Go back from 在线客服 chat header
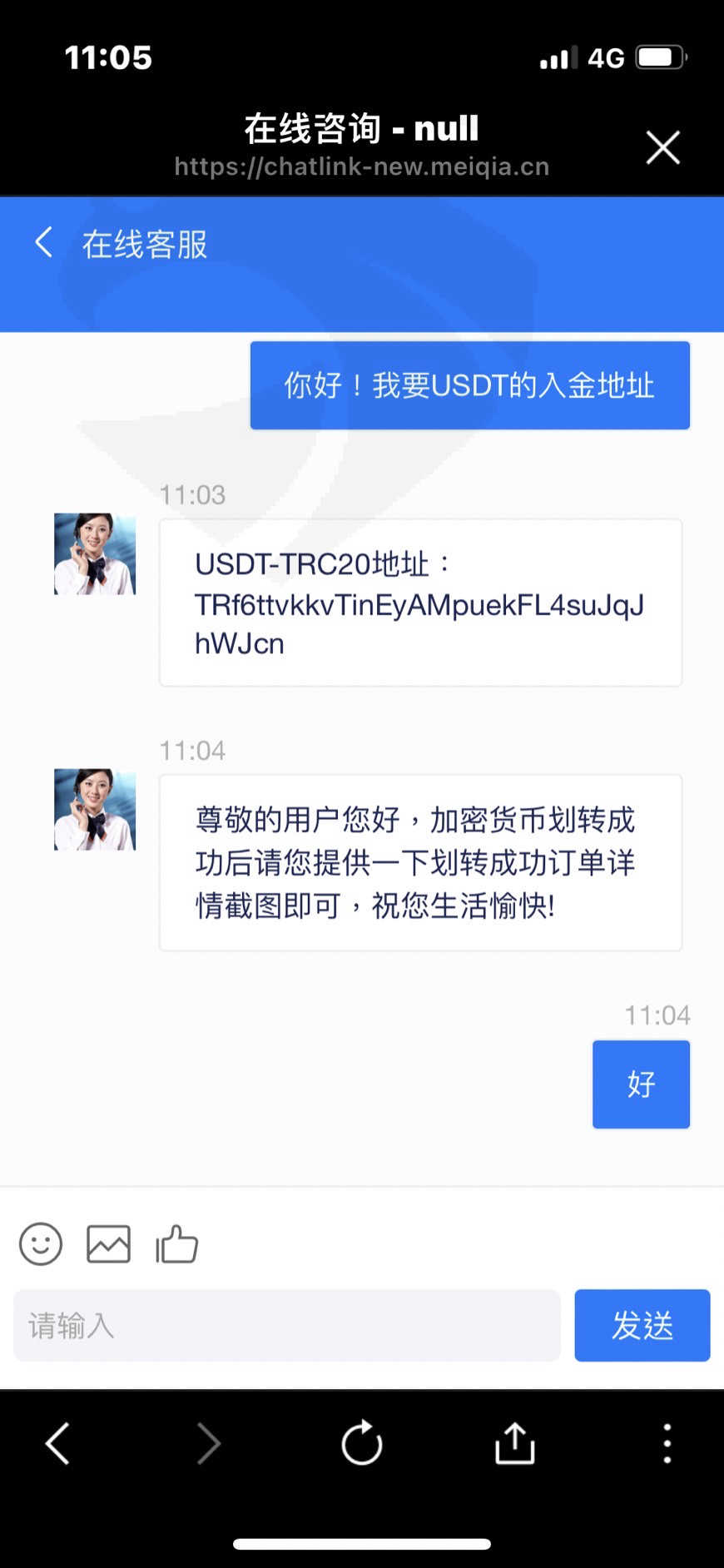 pyautogui.click(x=44, y=242)
